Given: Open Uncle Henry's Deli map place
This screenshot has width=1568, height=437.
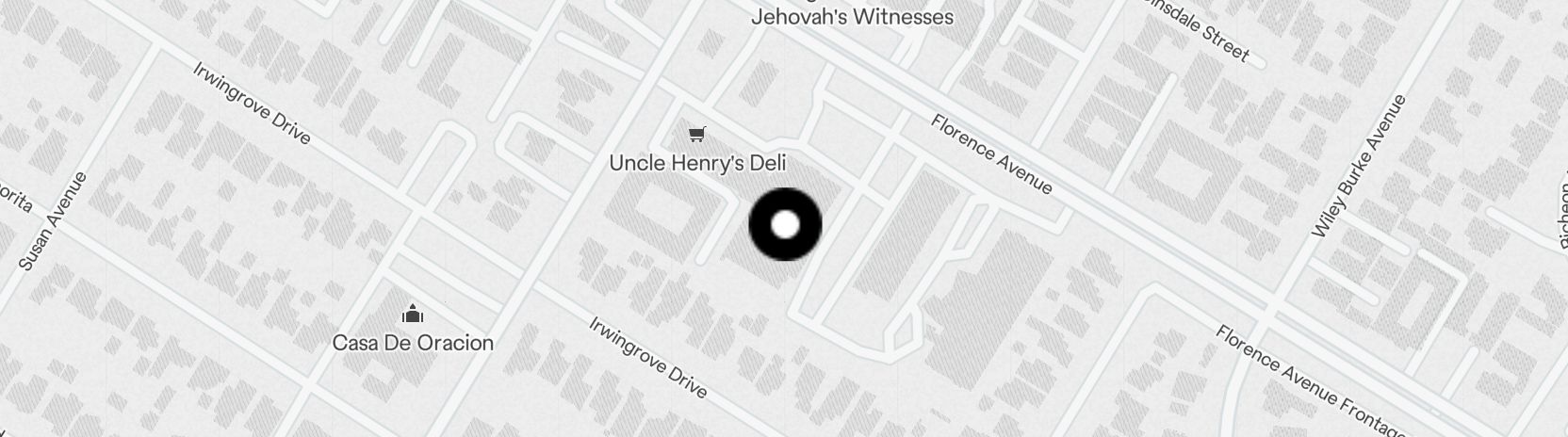Looking at the screenshot, I should 696,162.
